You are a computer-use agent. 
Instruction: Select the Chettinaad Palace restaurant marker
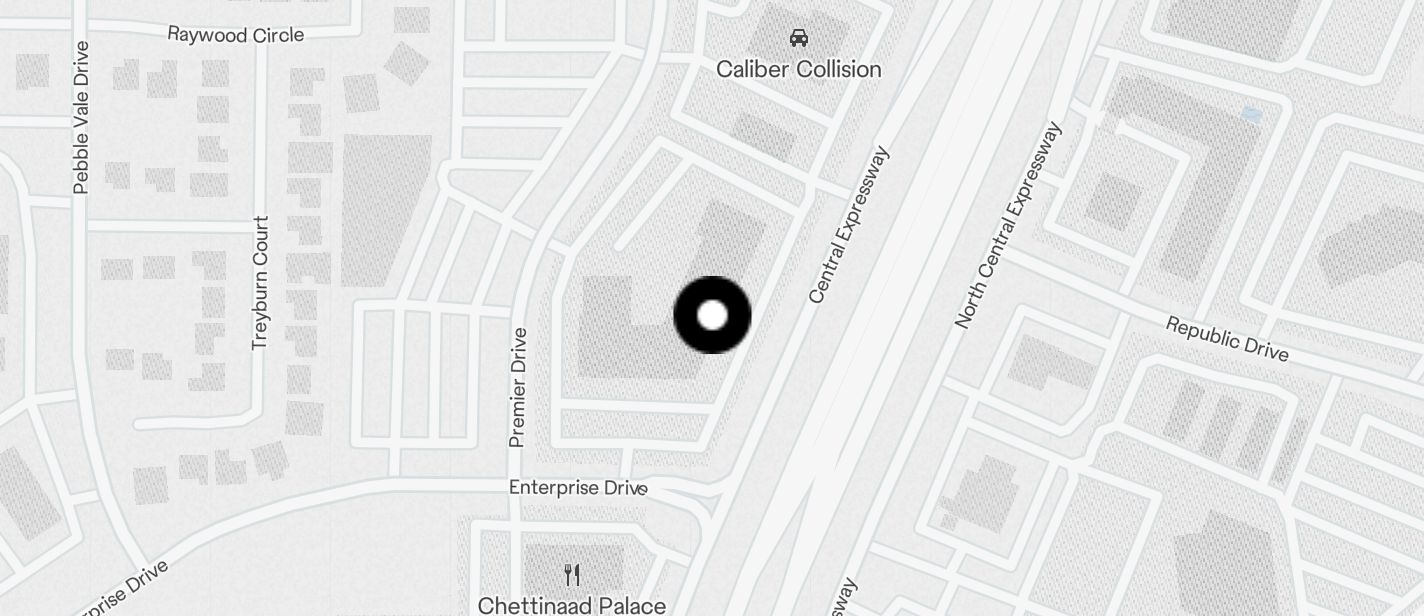click(572, 575)
